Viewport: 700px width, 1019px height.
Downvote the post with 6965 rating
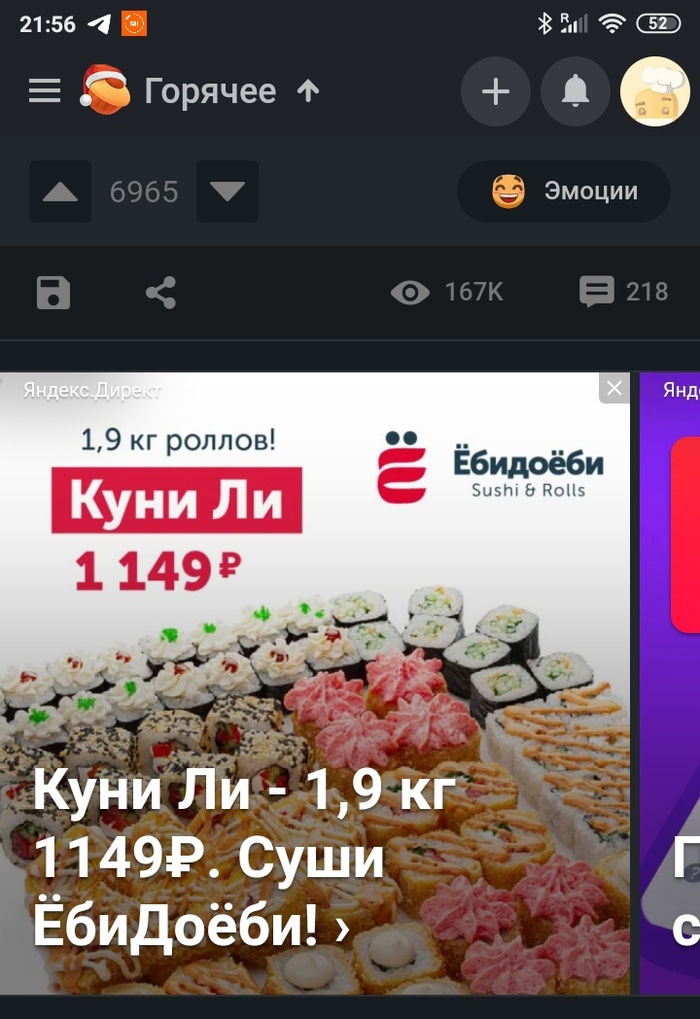[228, 192]
